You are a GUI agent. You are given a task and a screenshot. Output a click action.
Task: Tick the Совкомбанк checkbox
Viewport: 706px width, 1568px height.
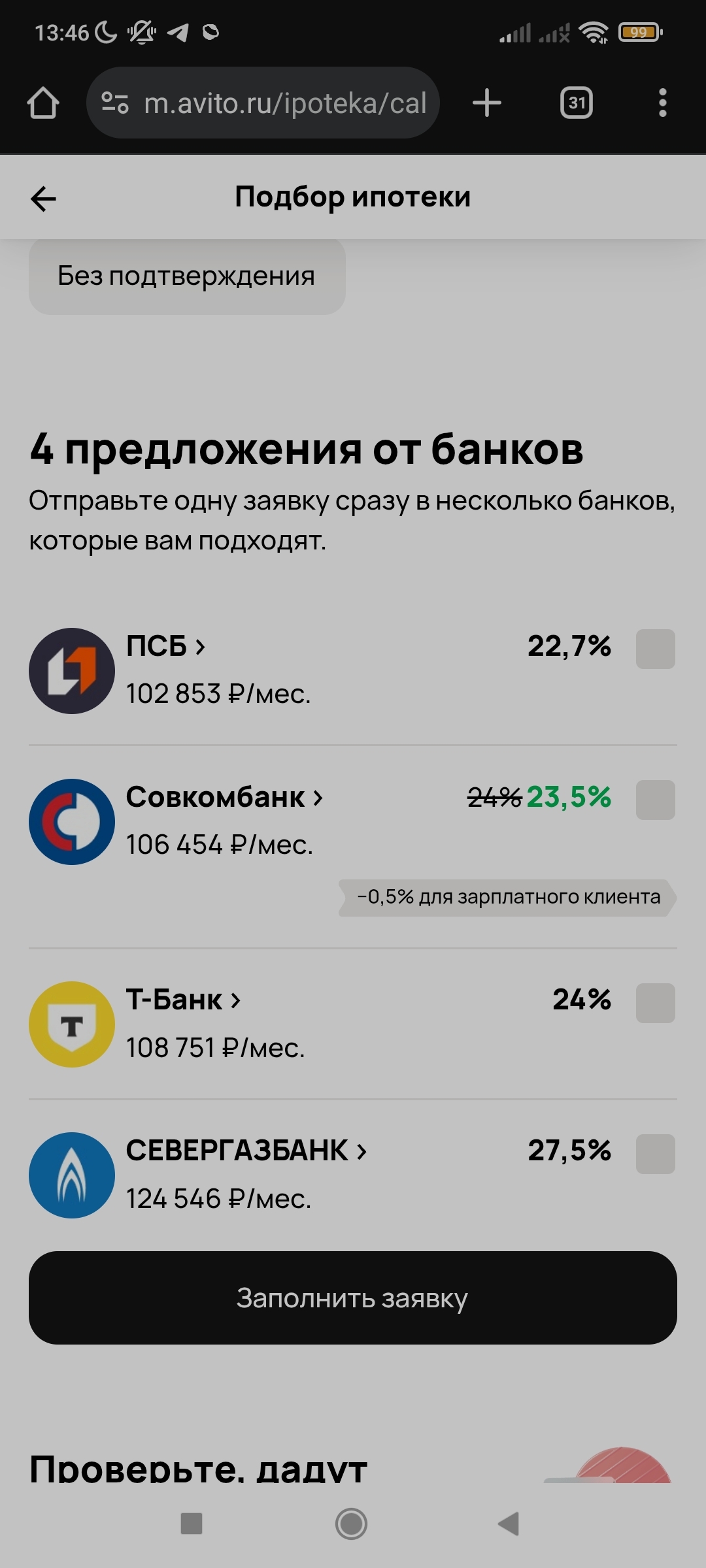[655, 800]
